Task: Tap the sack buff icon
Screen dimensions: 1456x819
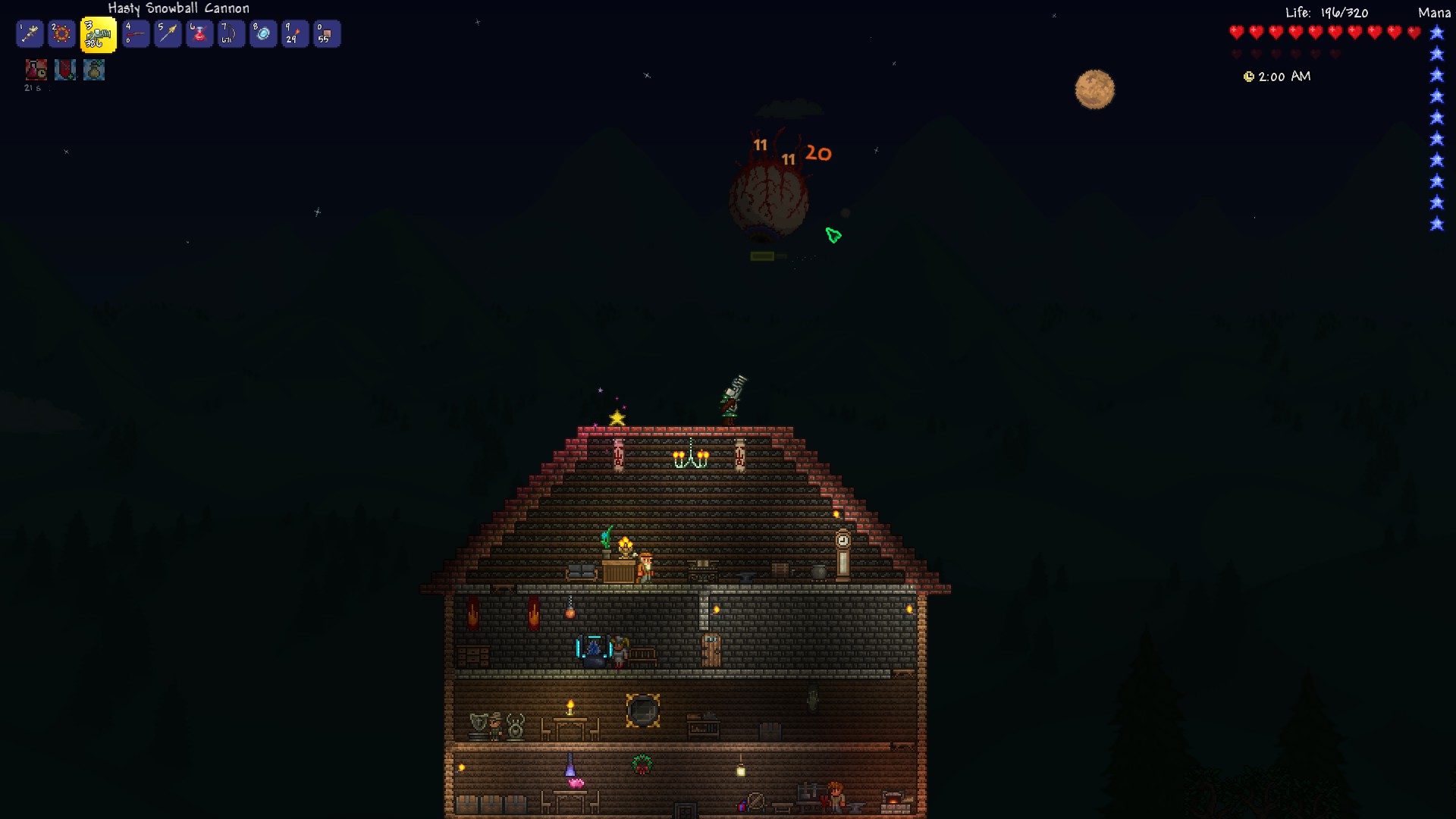Action: (x=94, y=70)
